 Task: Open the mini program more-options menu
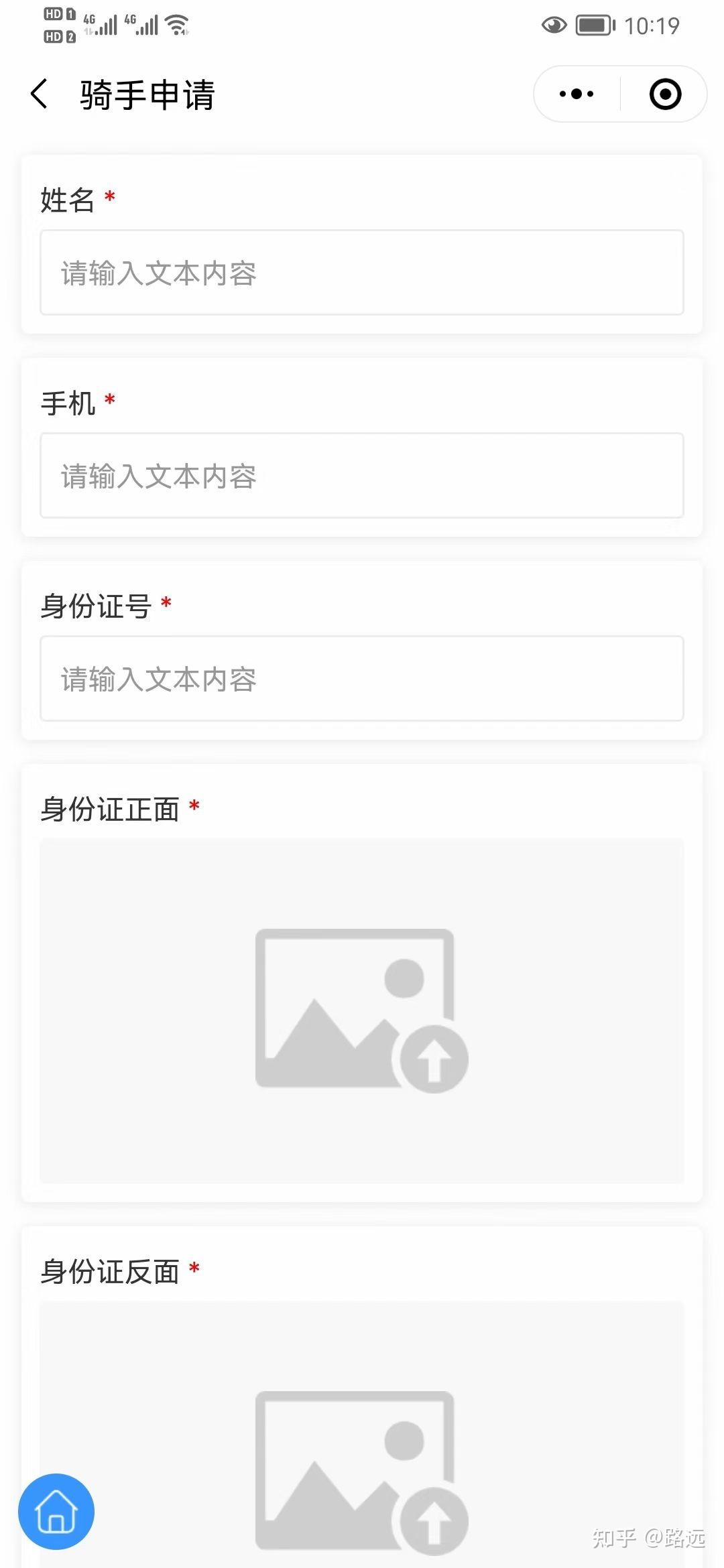coord(577,94)
